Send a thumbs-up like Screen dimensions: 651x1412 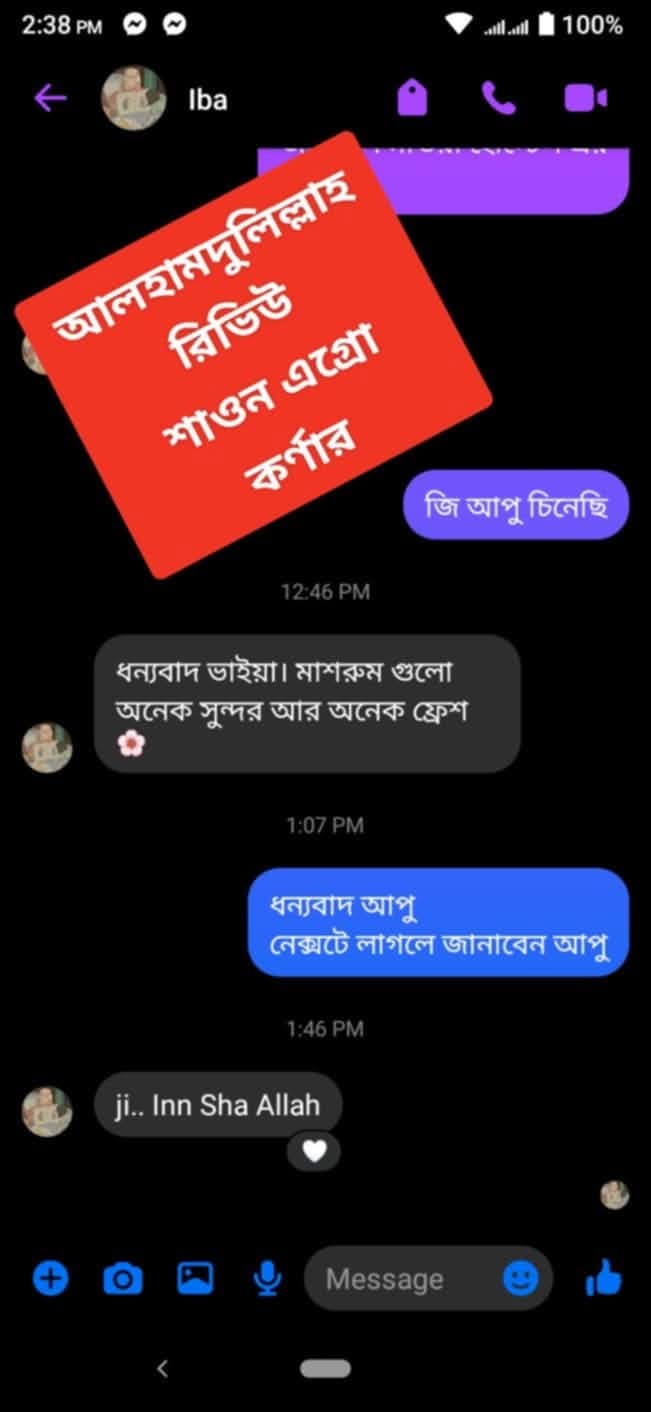click(603, 1277)
